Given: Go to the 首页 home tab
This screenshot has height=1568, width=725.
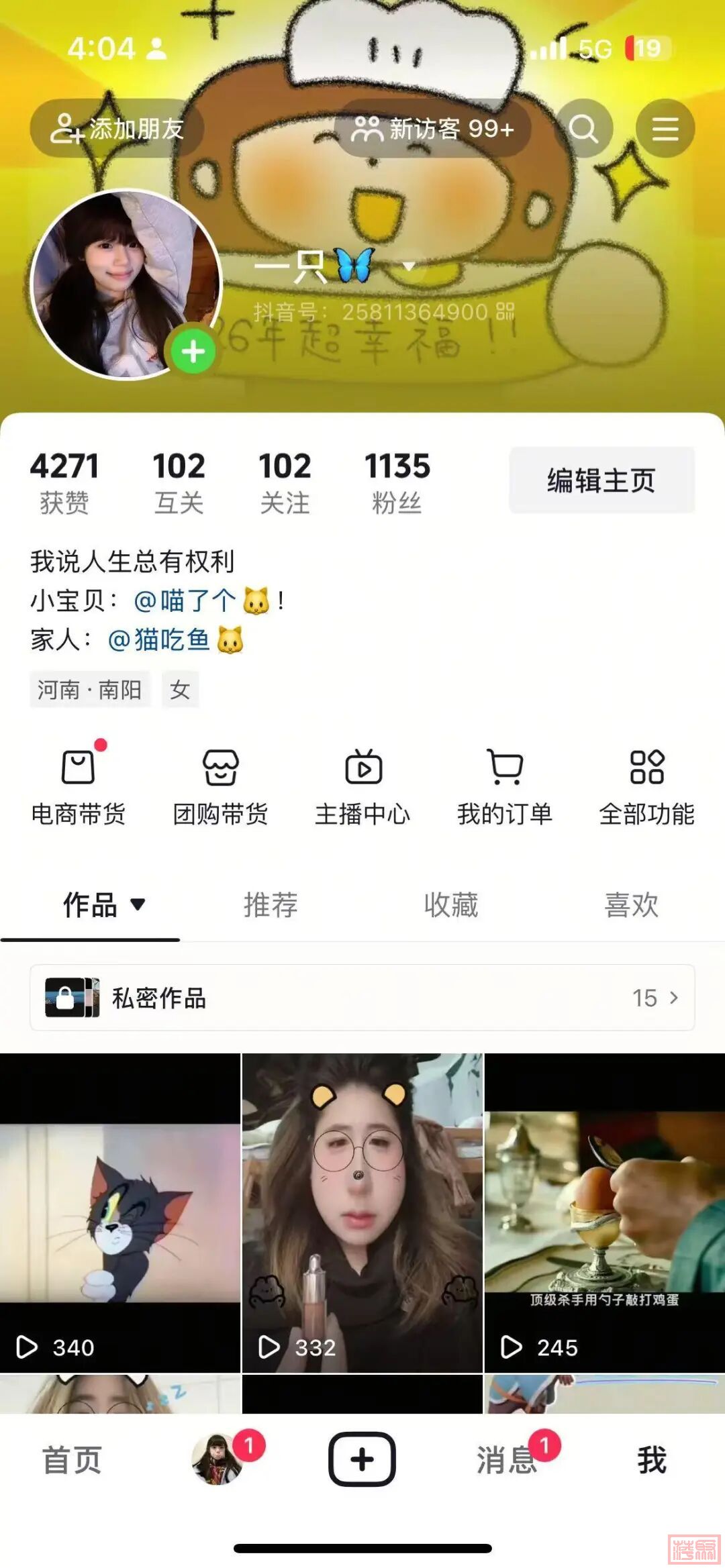Looking at the screenshot, I should [x=72, y=1460].
